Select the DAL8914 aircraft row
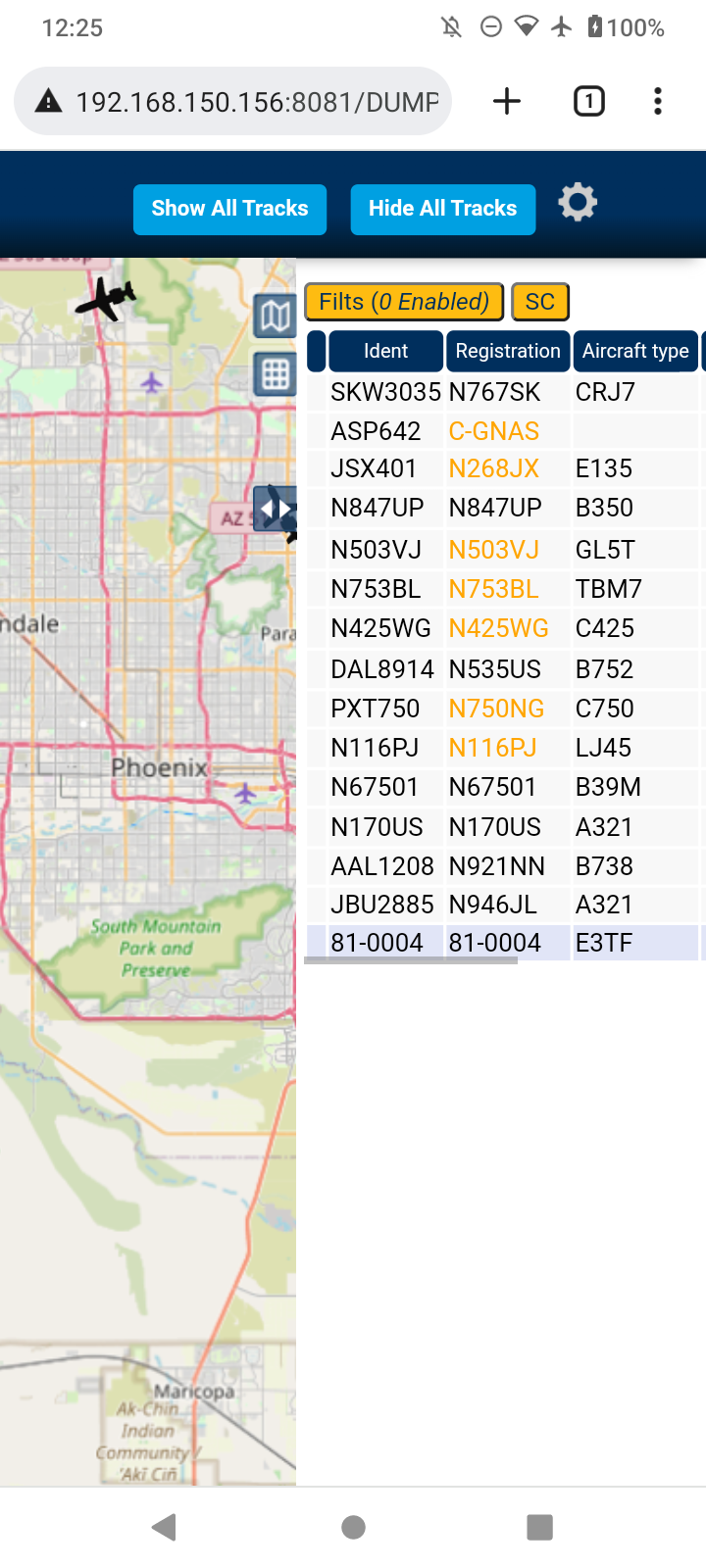Screen dimensions: 706x1568 click(x=505, y=669)
